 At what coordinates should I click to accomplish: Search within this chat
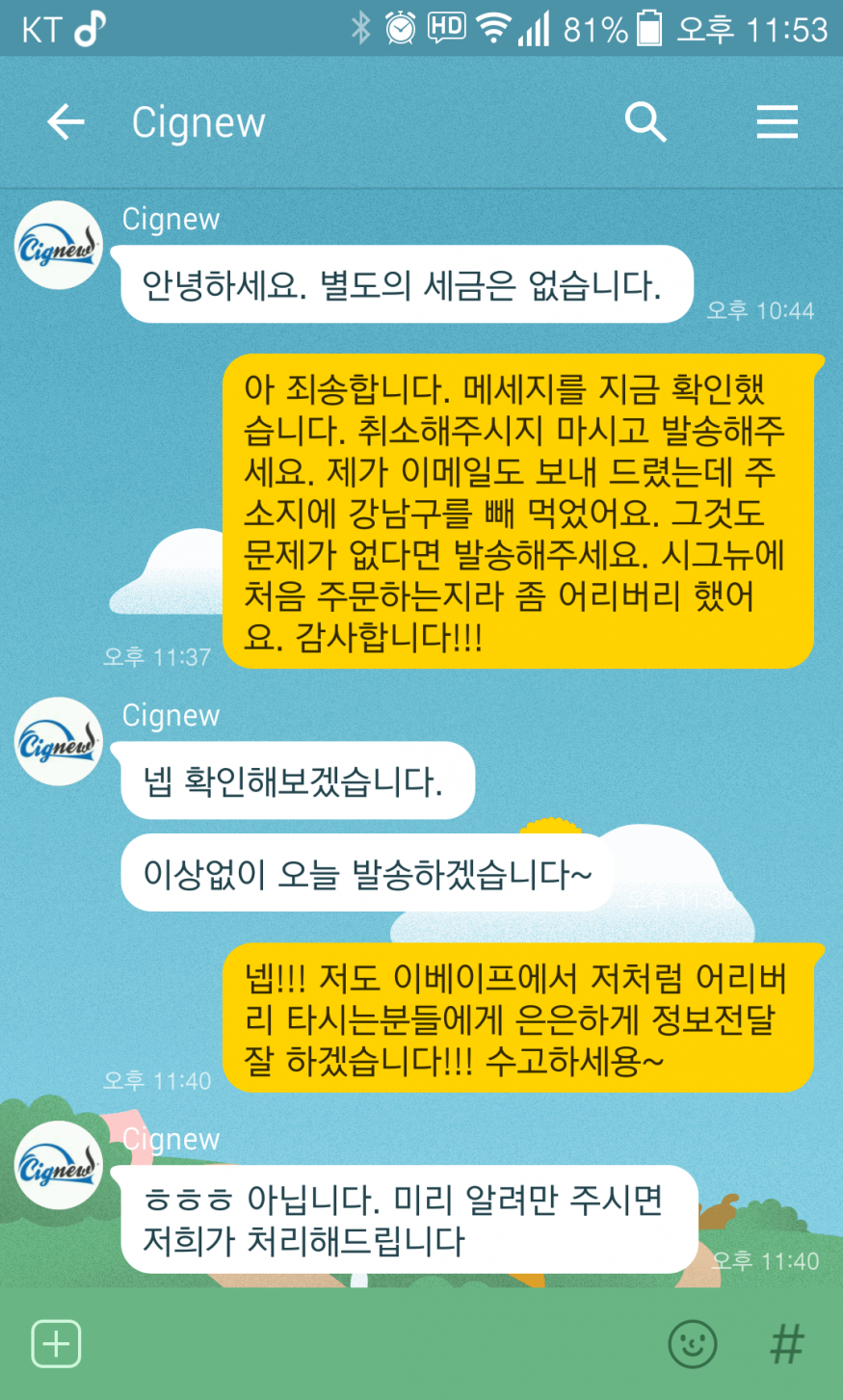pos(645,122)
